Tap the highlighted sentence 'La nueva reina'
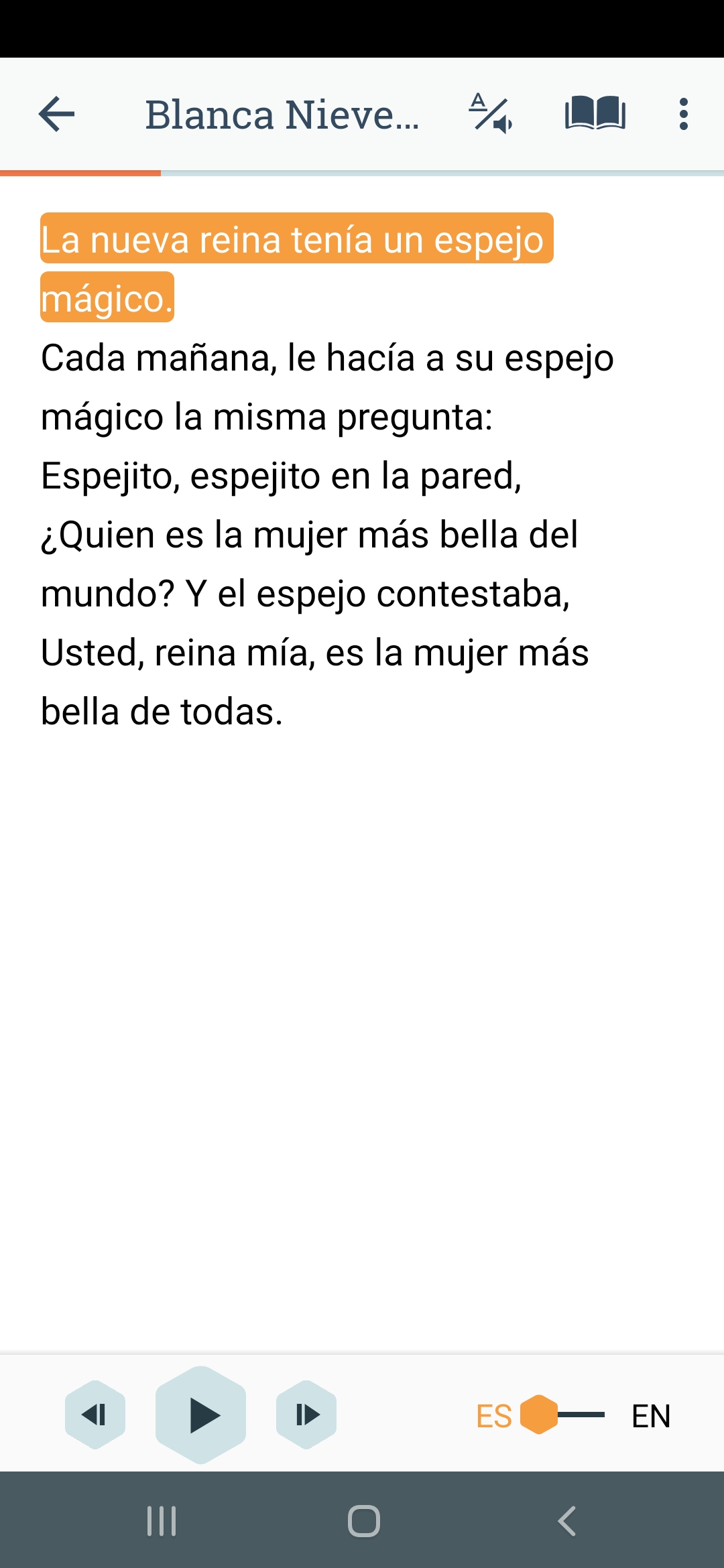The height and width of the screenshot is (1568, 724). point(297,268)
